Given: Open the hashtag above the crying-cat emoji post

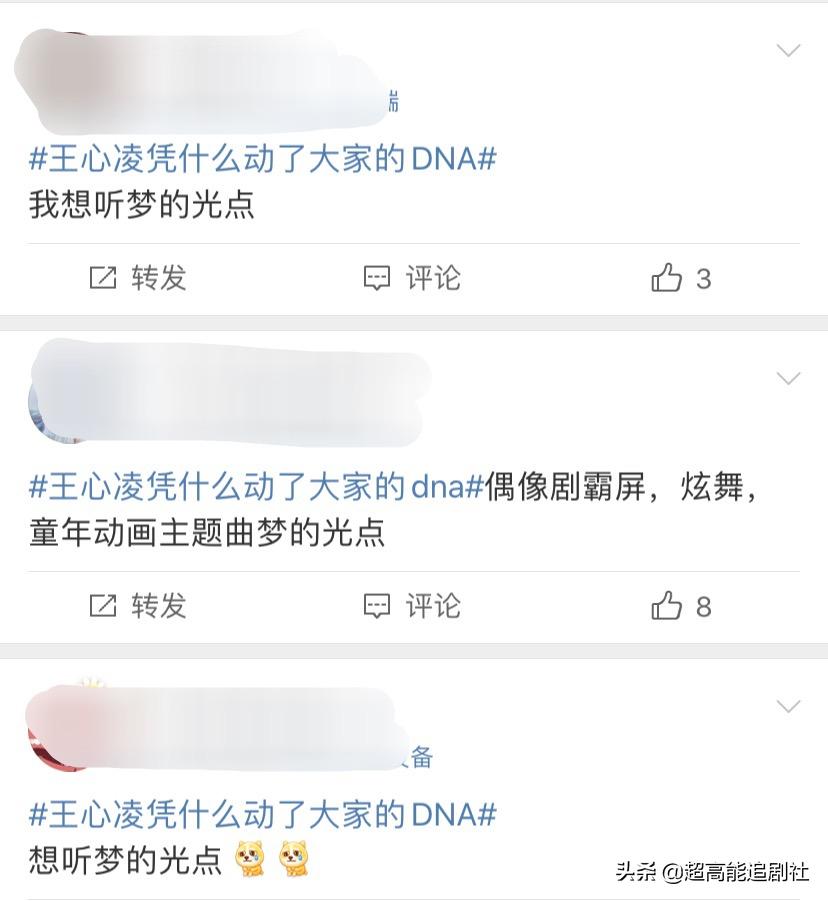Looking at the screenshot, I should [262, 814].
